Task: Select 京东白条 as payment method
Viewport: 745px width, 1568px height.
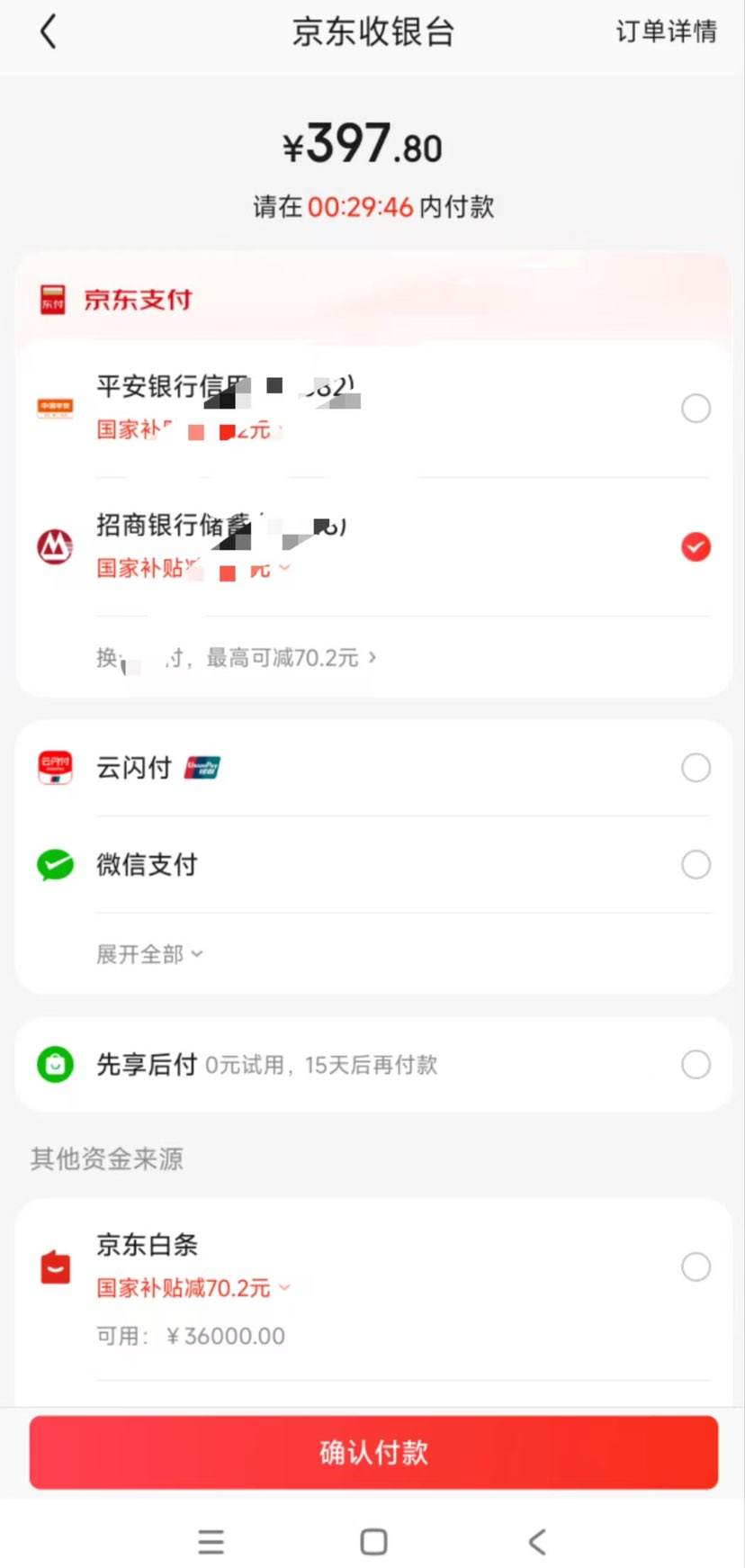Action: coord(696,1266)
